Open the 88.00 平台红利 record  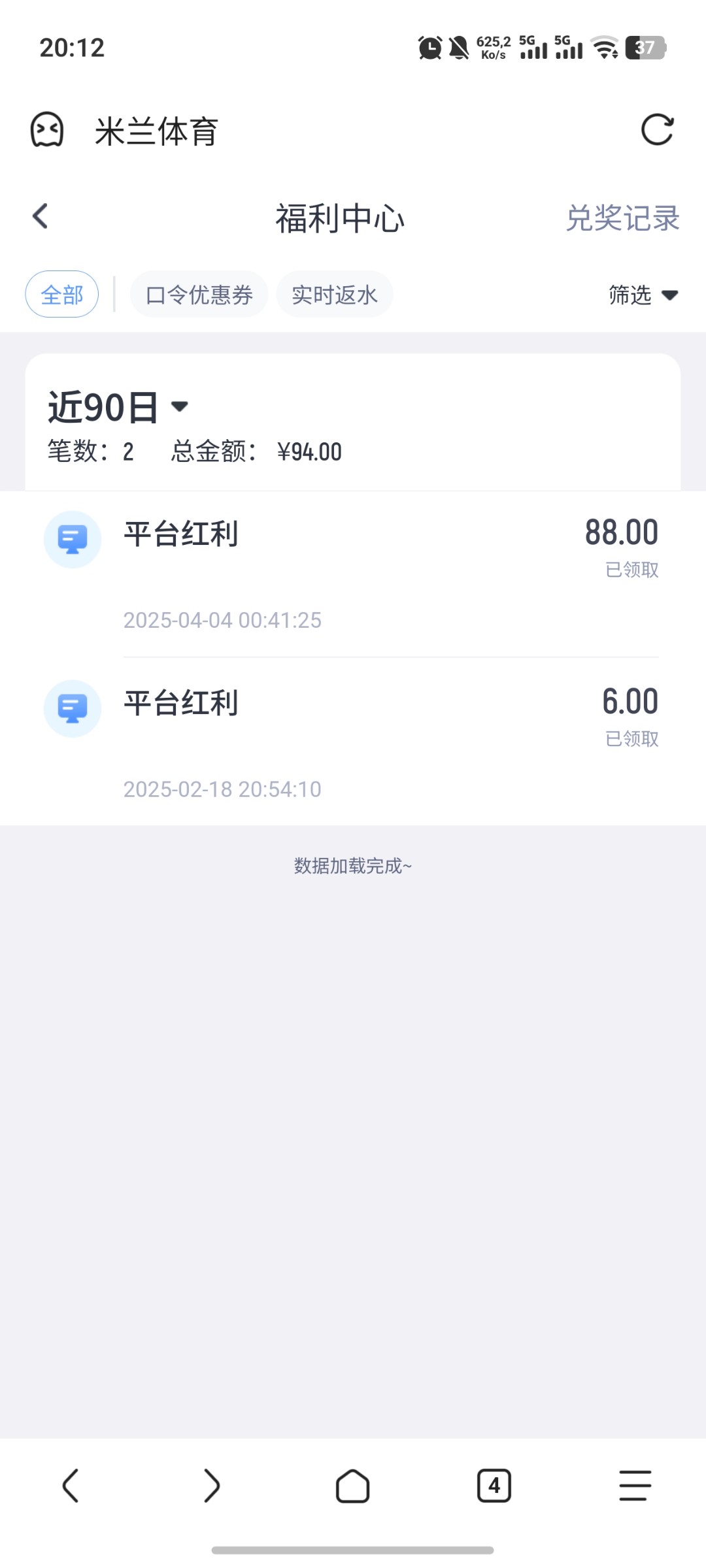coord(353,574)
